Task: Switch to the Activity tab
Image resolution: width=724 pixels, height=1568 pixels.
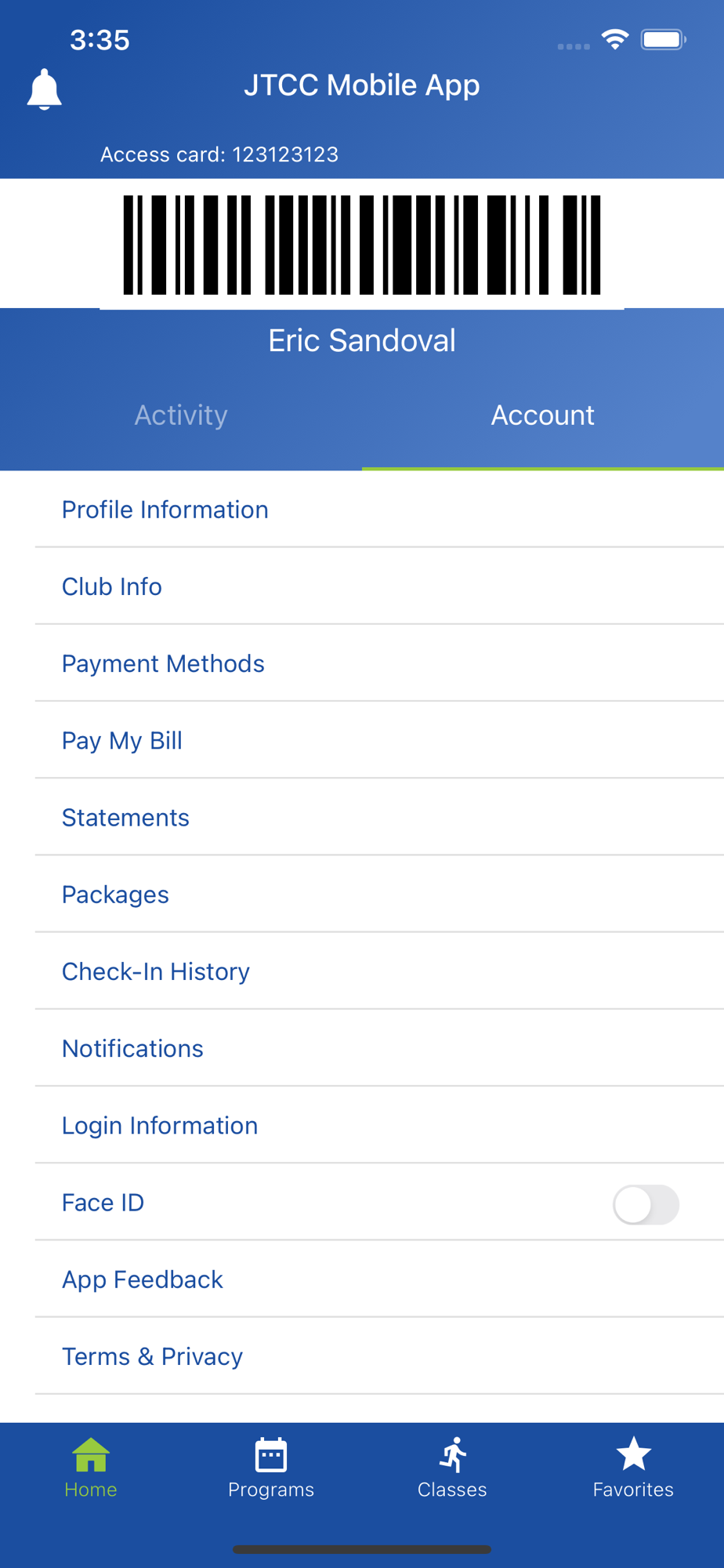Action: click(x=181, y=416)
